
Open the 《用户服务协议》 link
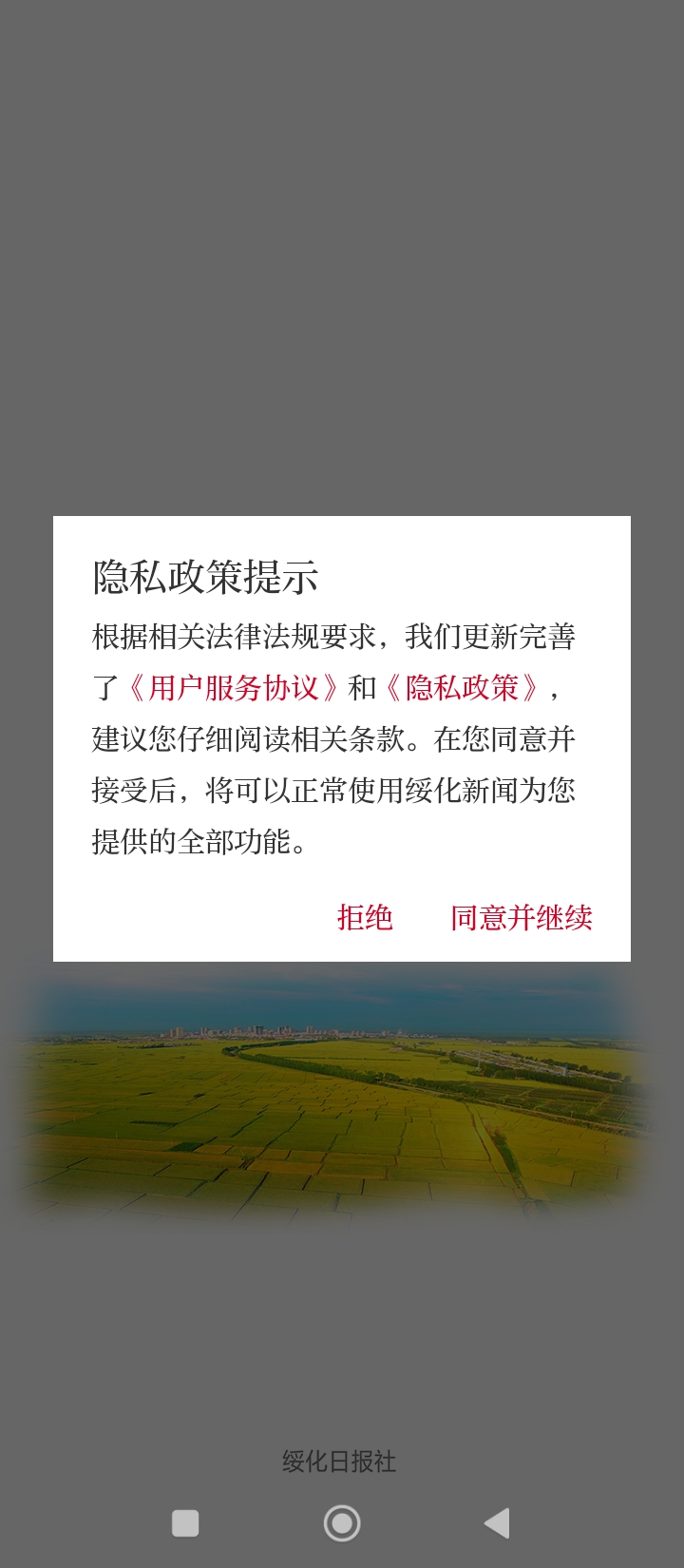(234, 687)
